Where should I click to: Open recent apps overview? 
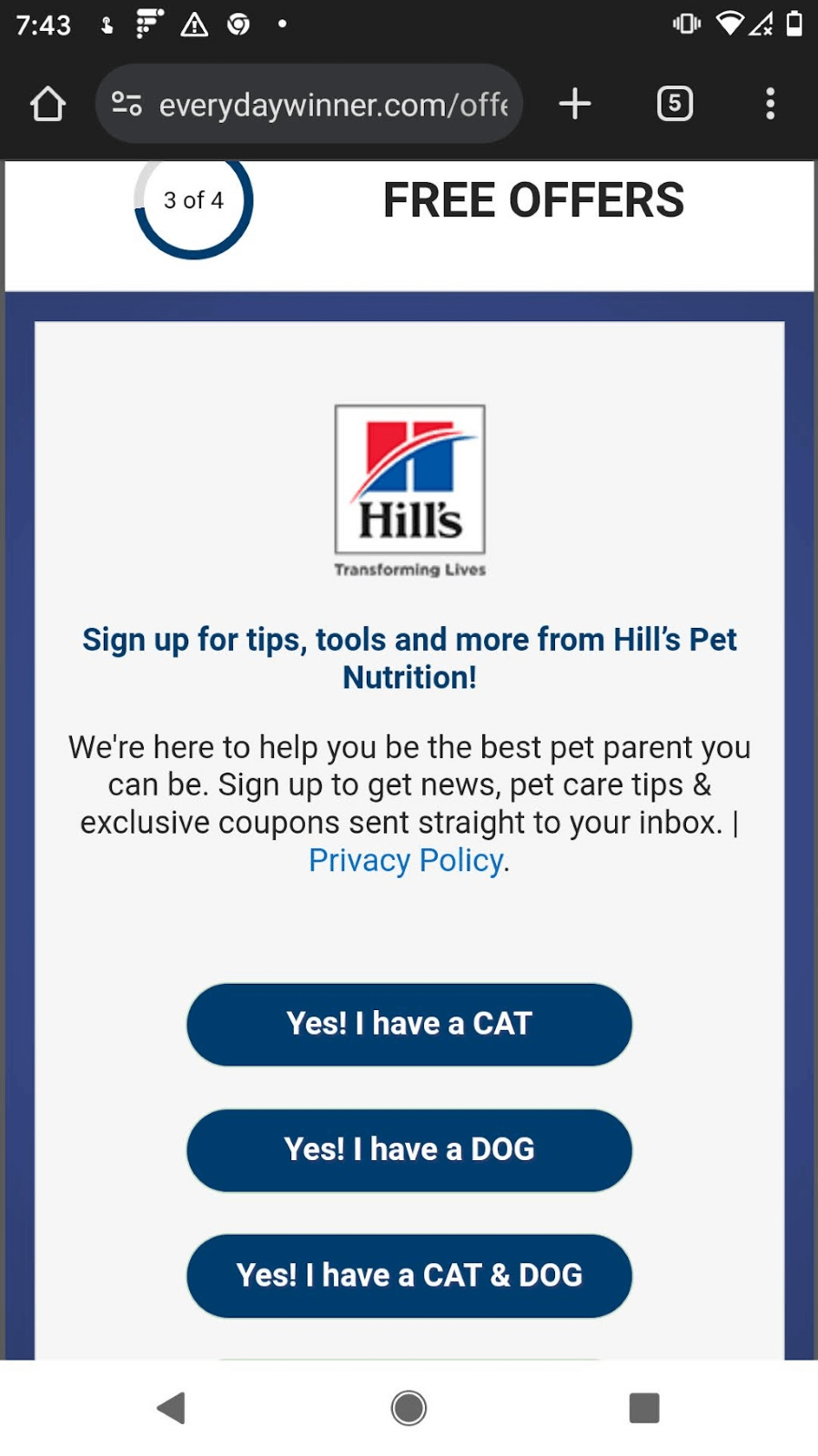(x=644, y=1408)
